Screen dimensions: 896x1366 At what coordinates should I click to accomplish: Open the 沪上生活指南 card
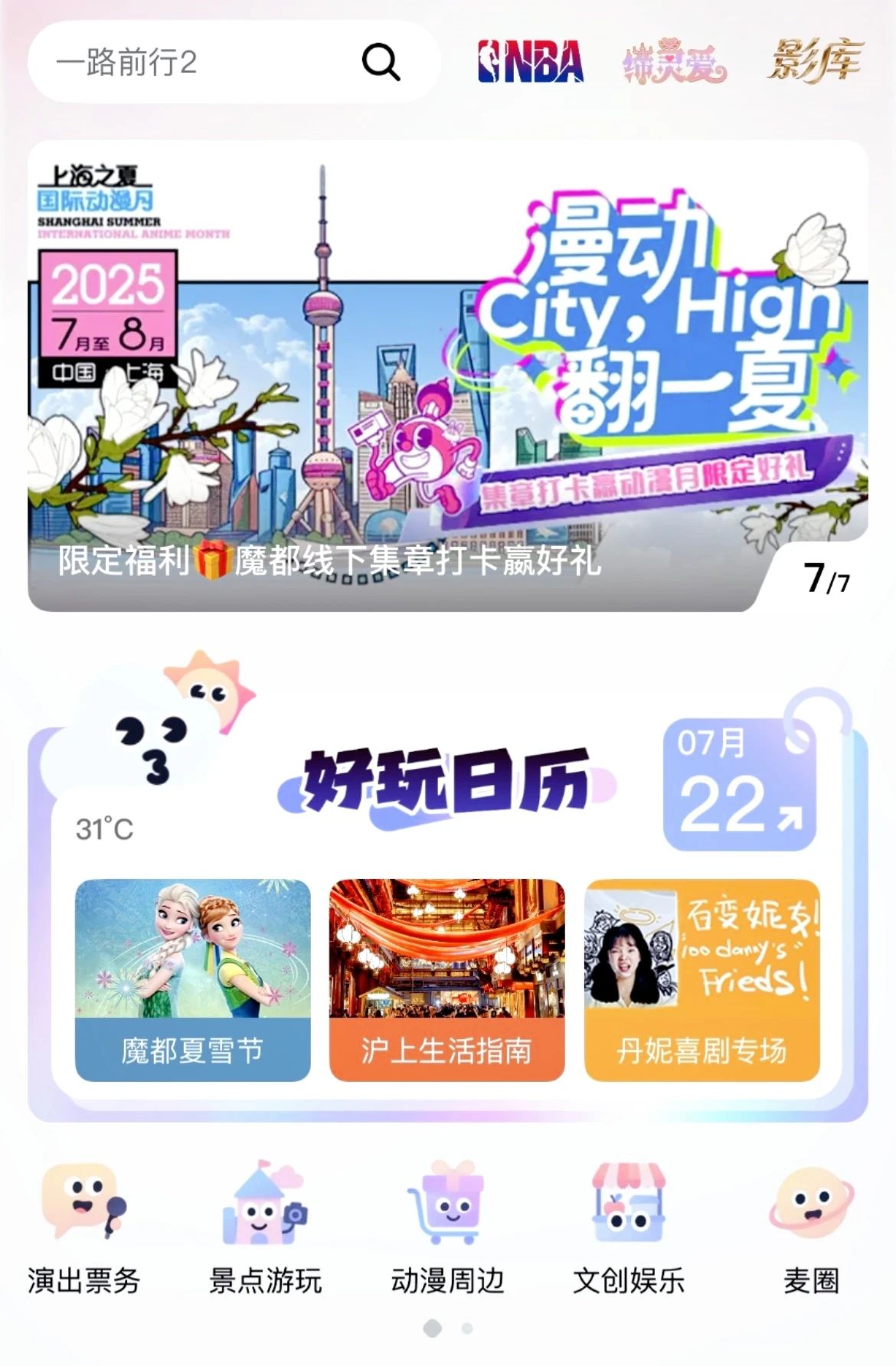[x=447, y=980]
